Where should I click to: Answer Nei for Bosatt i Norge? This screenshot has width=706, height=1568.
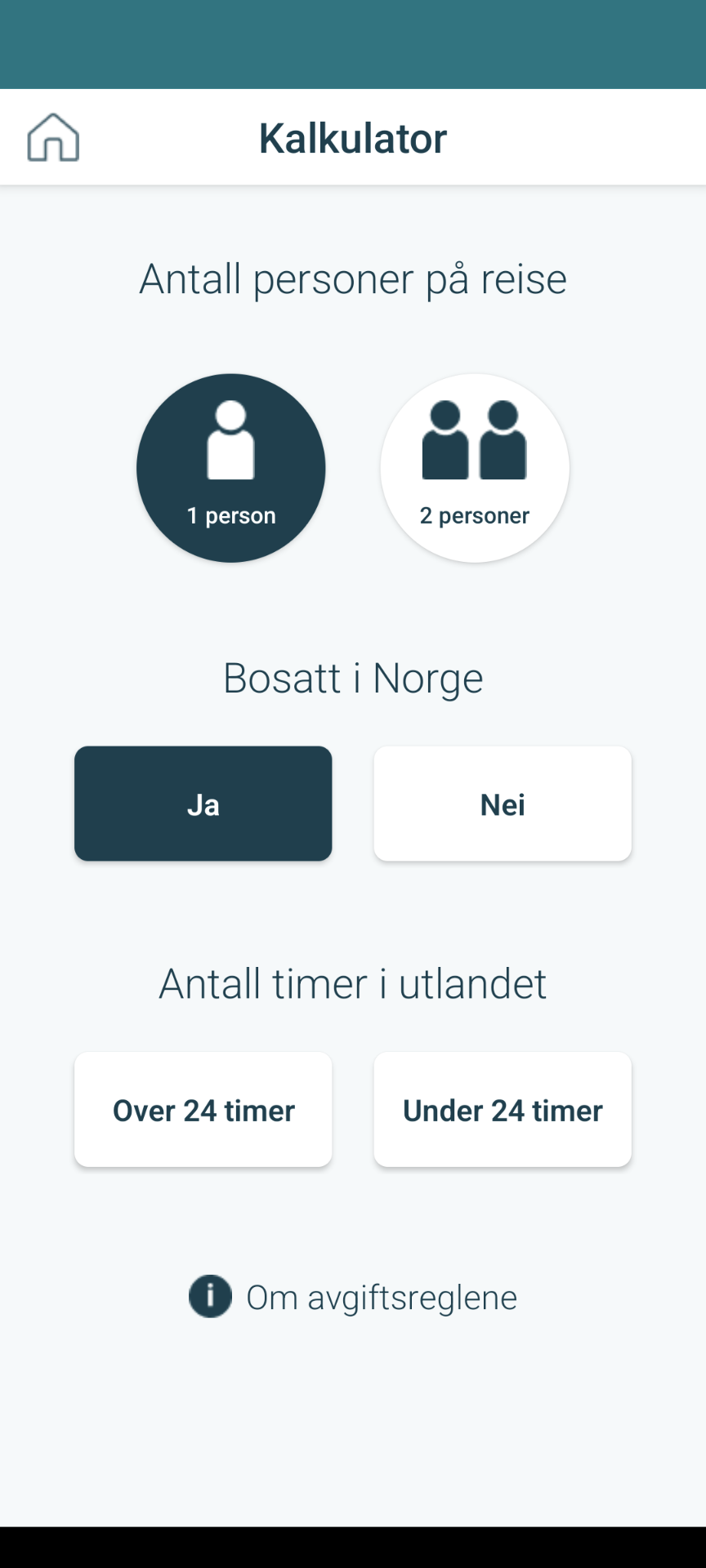pyautogui.click(x=503, y=804)
